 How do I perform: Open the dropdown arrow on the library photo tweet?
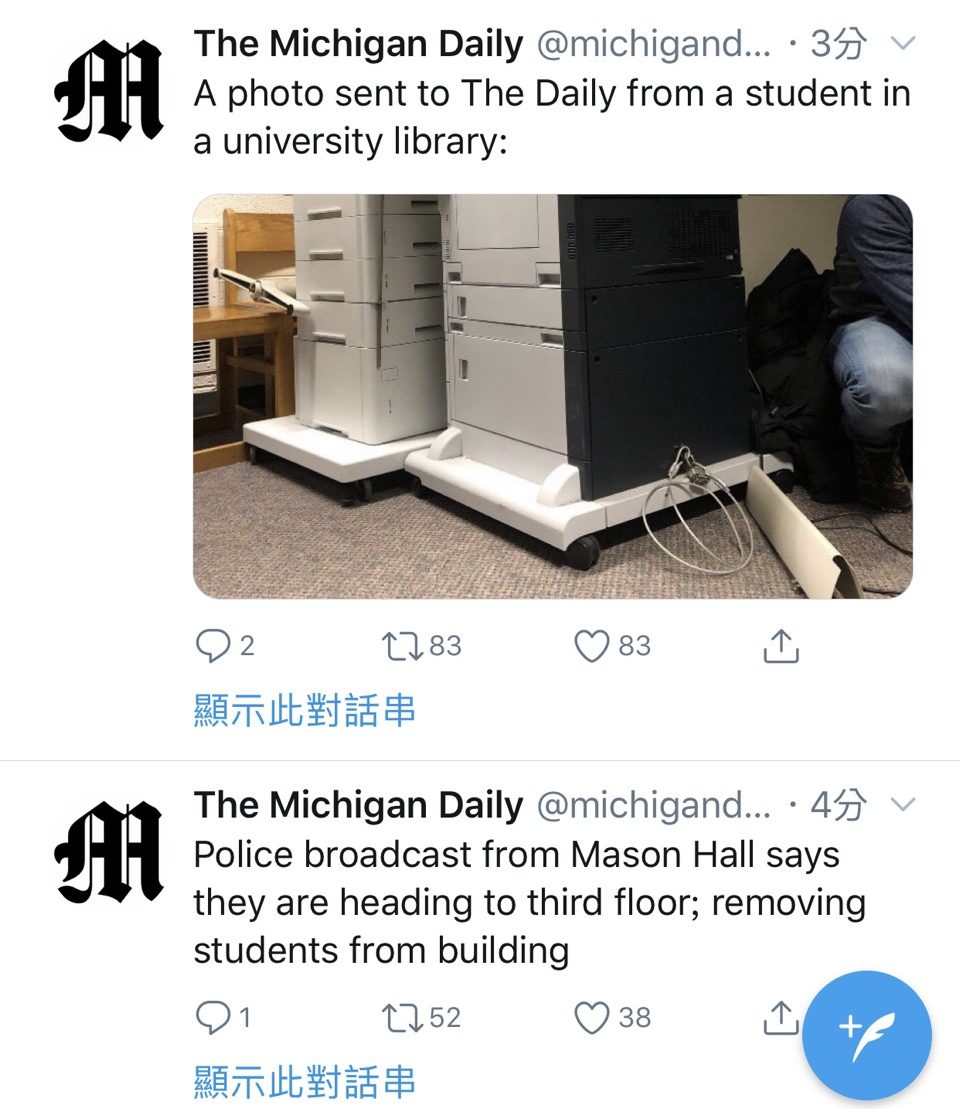click(x=902, y=44)
